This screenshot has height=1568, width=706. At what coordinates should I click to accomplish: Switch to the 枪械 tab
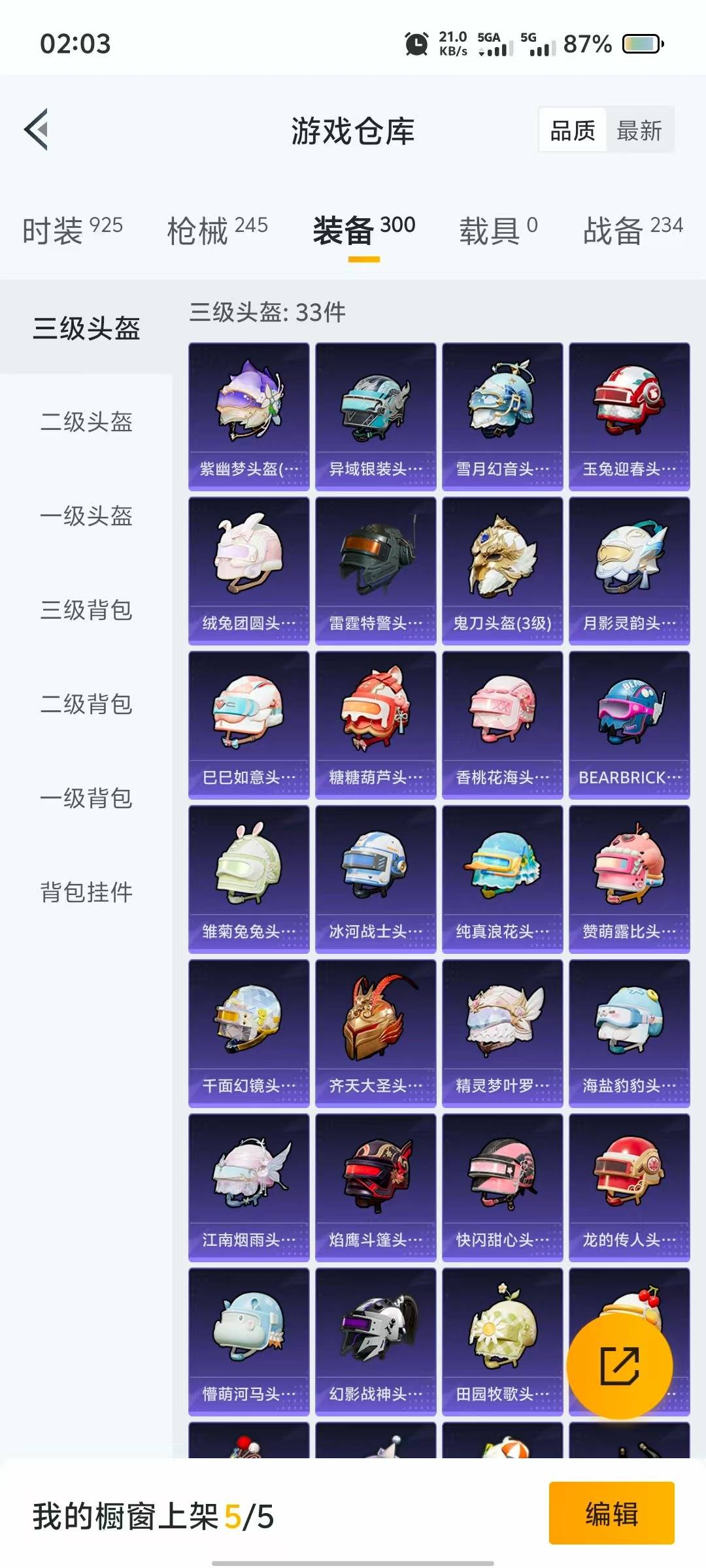point(217,230)
